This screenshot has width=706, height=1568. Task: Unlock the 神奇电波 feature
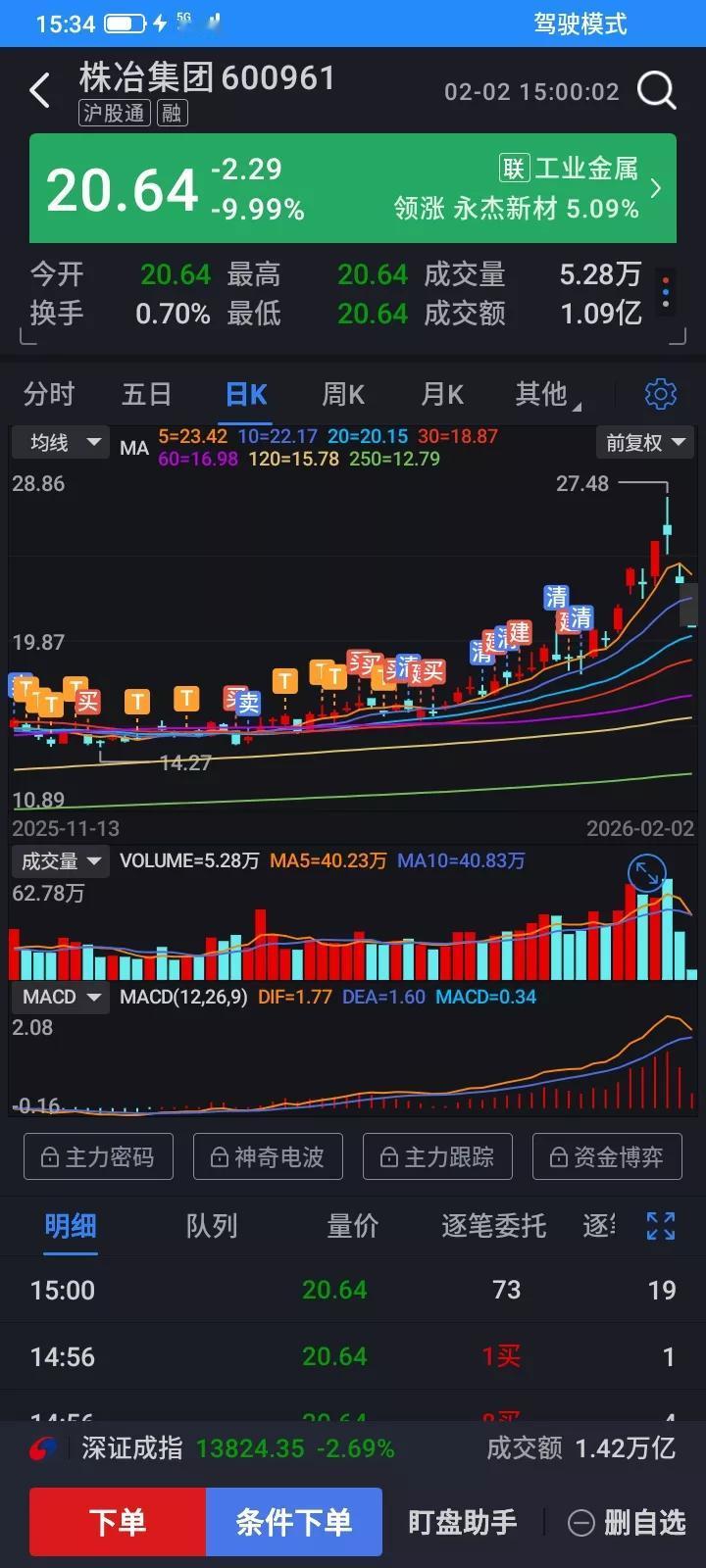[x=268, y=1156]
